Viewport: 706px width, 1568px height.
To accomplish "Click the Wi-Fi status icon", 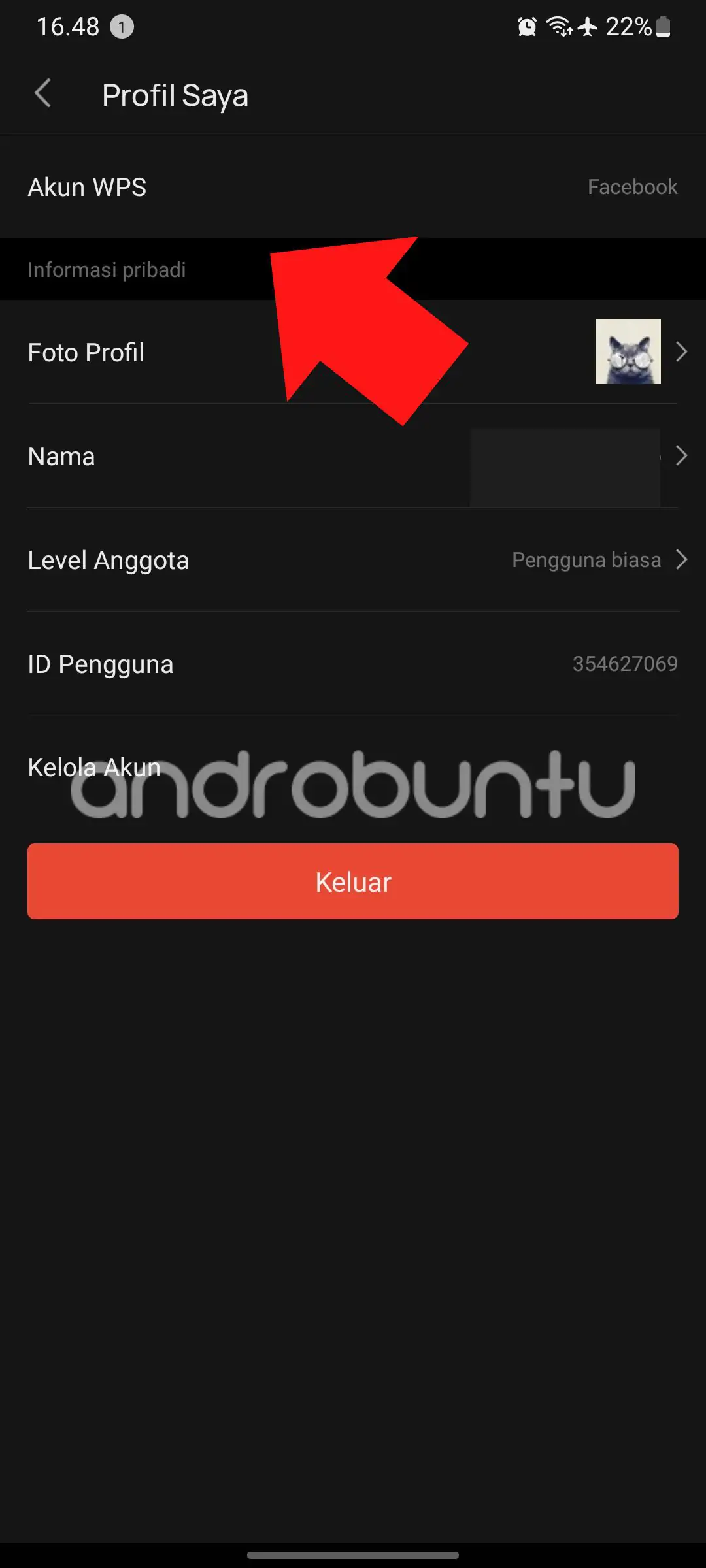I will pyautogui.click(x=558, y=26).
